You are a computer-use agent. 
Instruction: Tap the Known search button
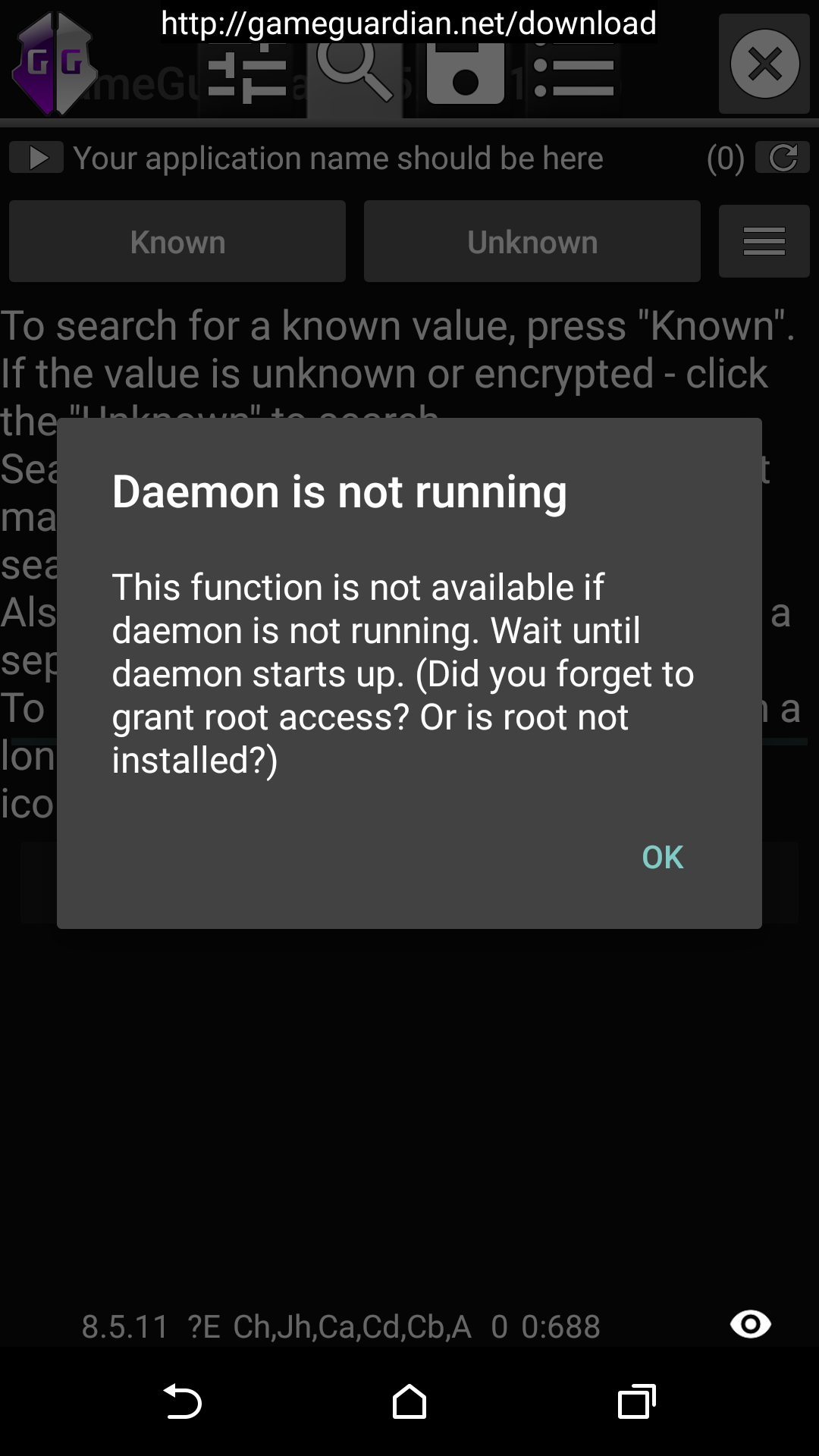pyautogui.click(x=177, y=242)
